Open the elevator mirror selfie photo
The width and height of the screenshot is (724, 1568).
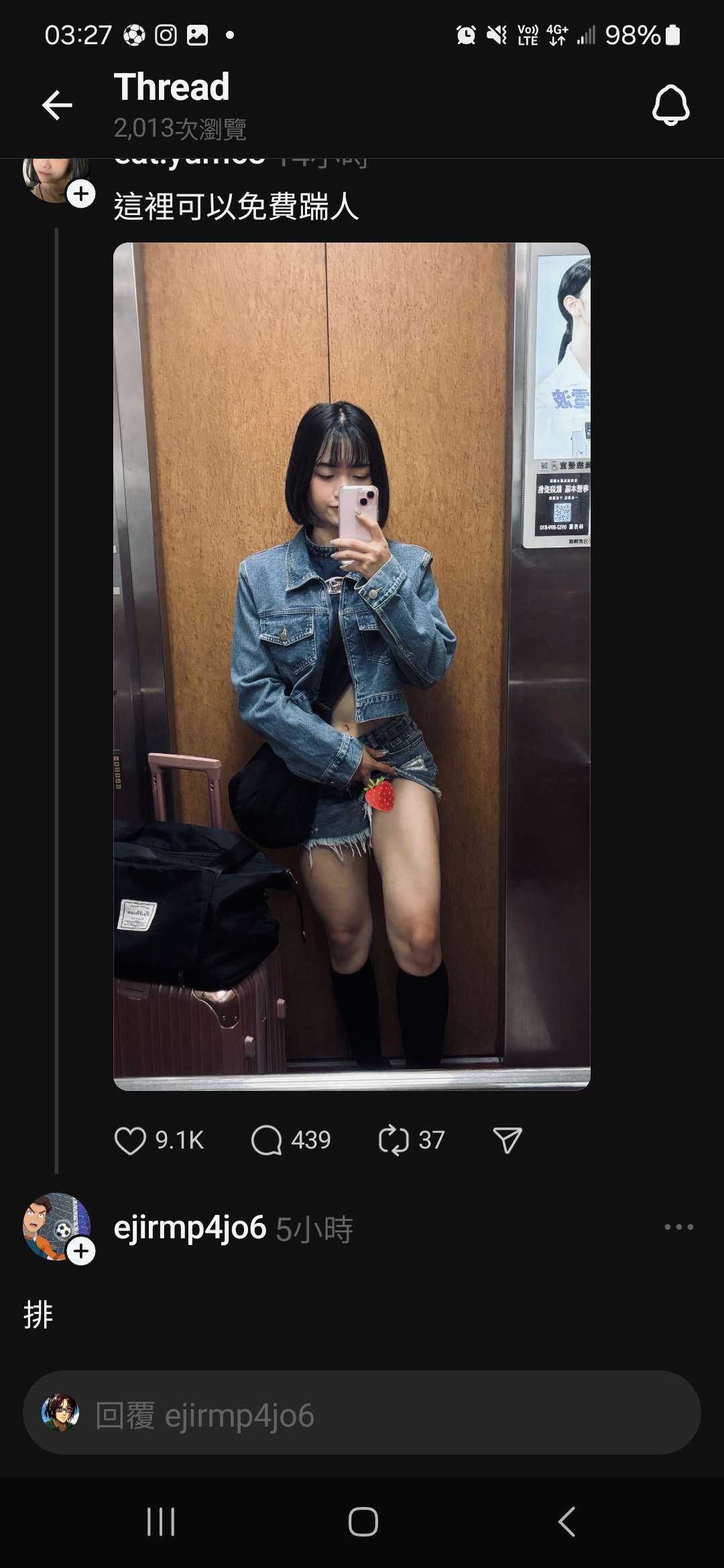352,666
